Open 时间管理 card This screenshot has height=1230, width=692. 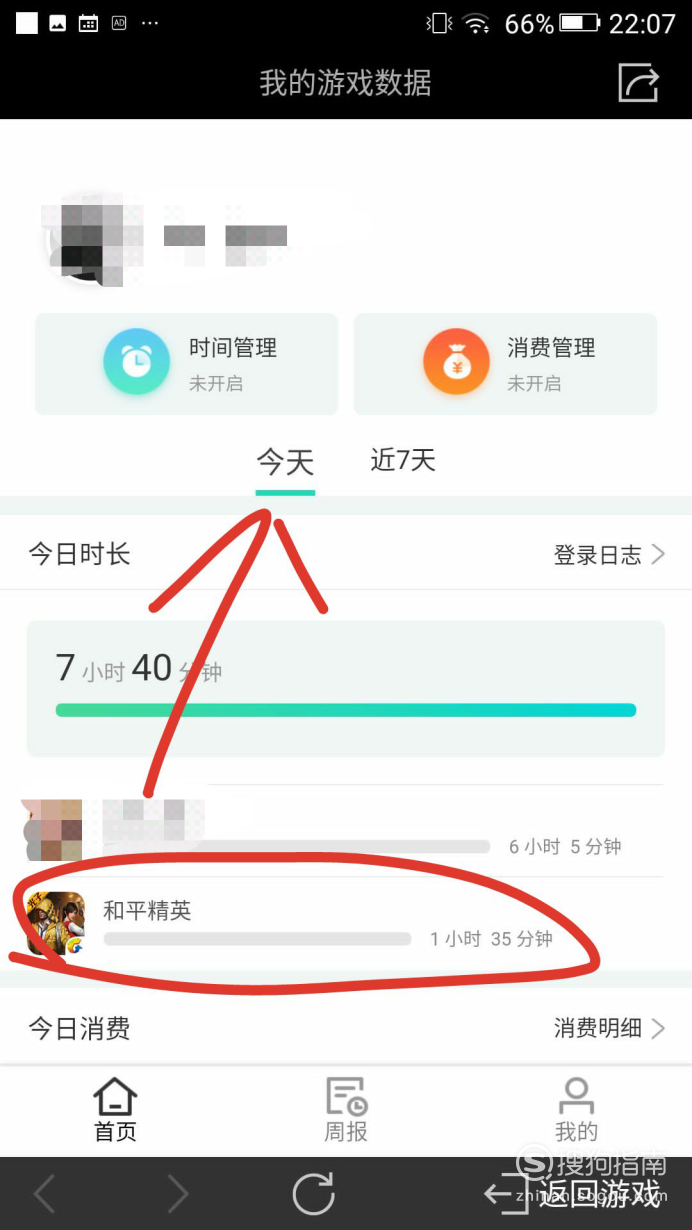186,364
